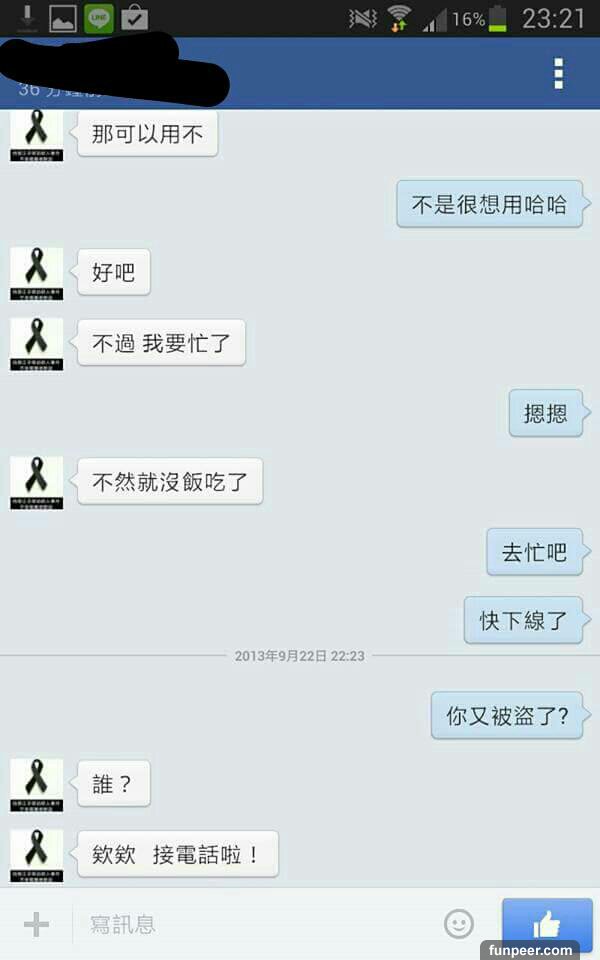The width and height of the screenshot is (600, 960).
Task: Send a thumbs-up like
Action: 546,924
